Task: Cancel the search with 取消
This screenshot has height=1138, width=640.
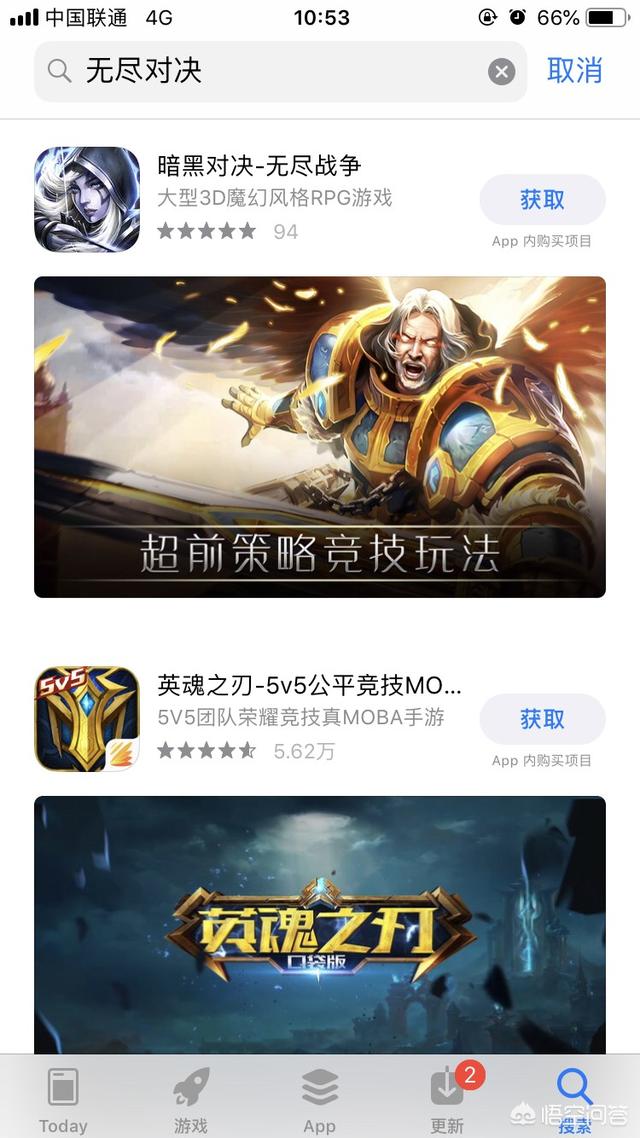Action: tap(575, 71)
